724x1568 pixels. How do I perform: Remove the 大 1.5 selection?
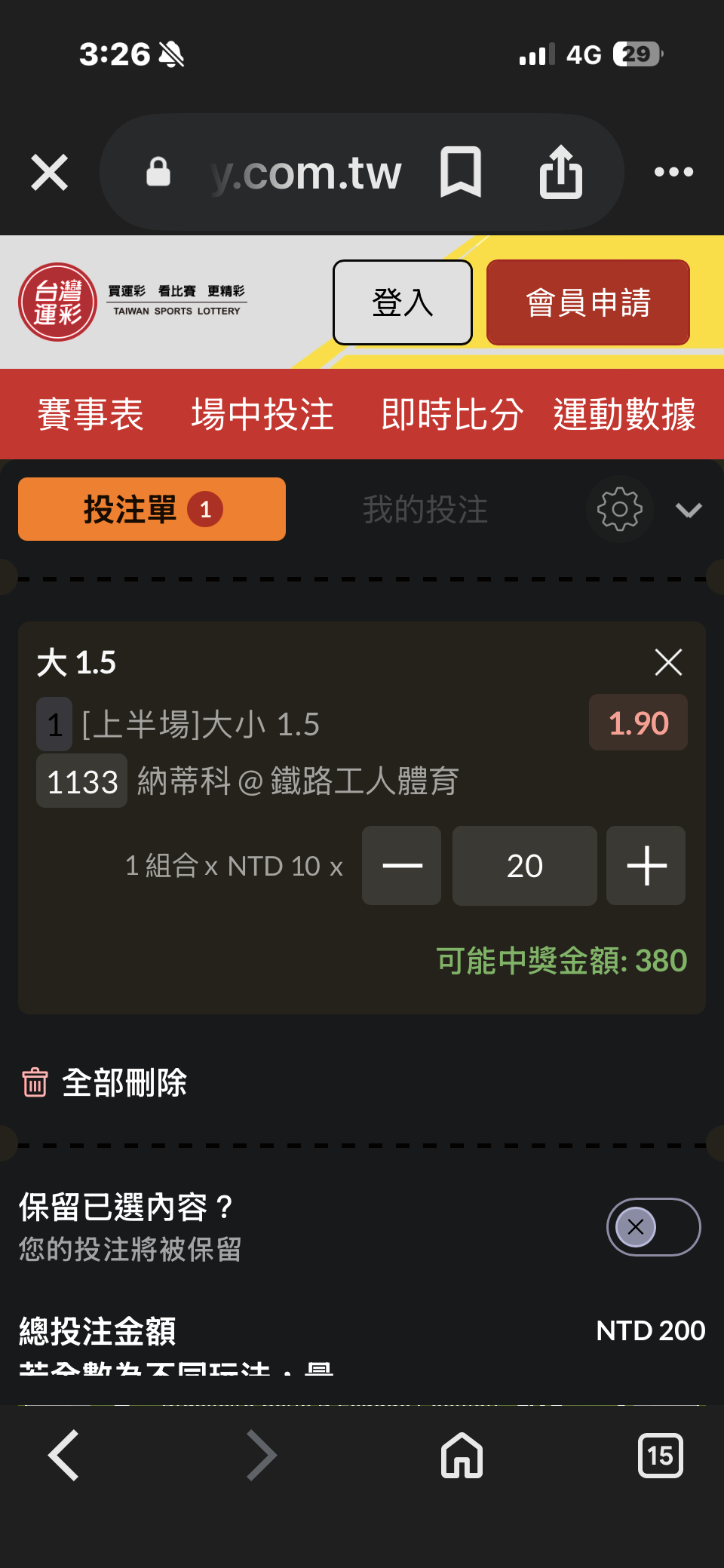point(668,662)
